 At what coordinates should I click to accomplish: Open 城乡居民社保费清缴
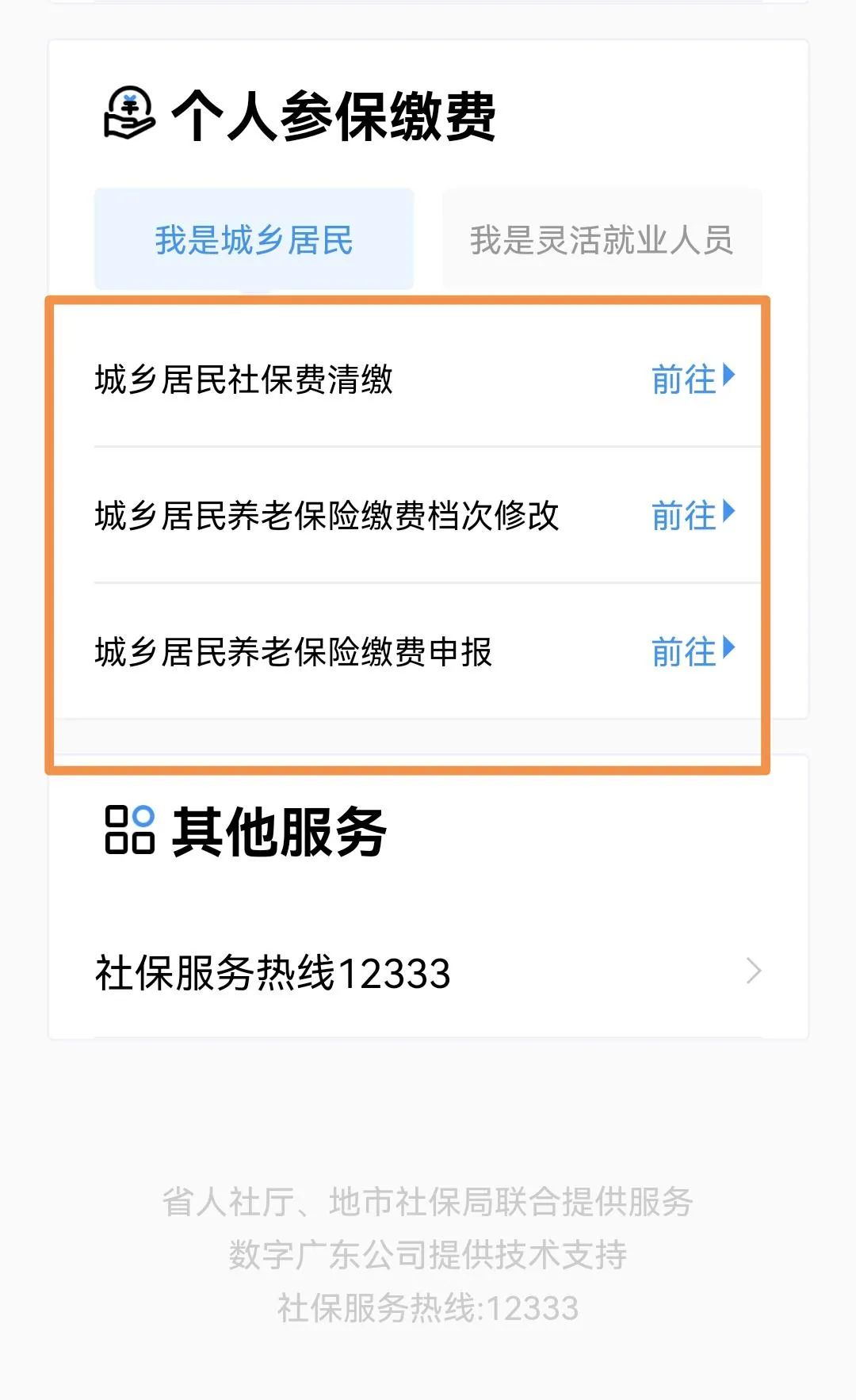coord(692,379)
